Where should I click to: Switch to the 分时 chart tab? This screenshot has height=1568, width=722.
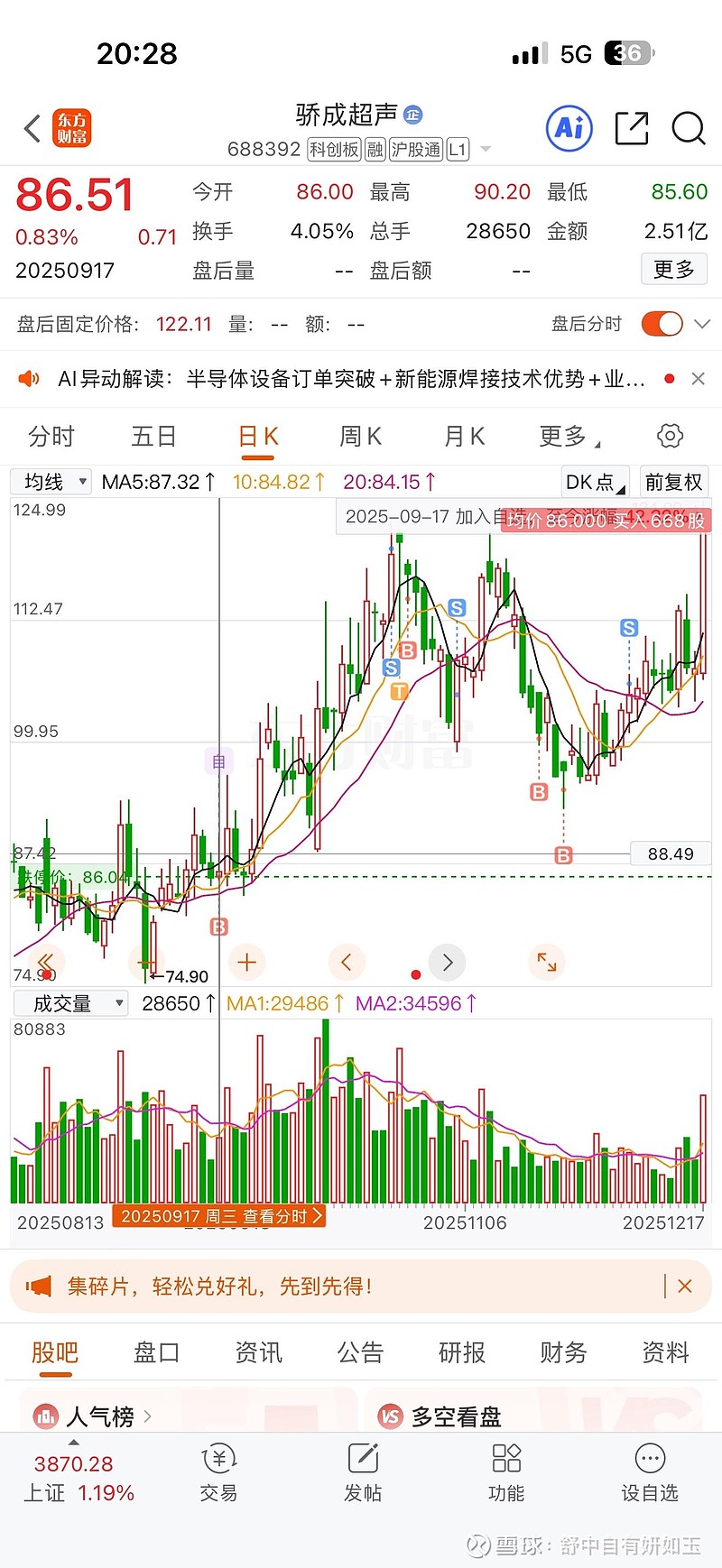click(x=51, y=437)
